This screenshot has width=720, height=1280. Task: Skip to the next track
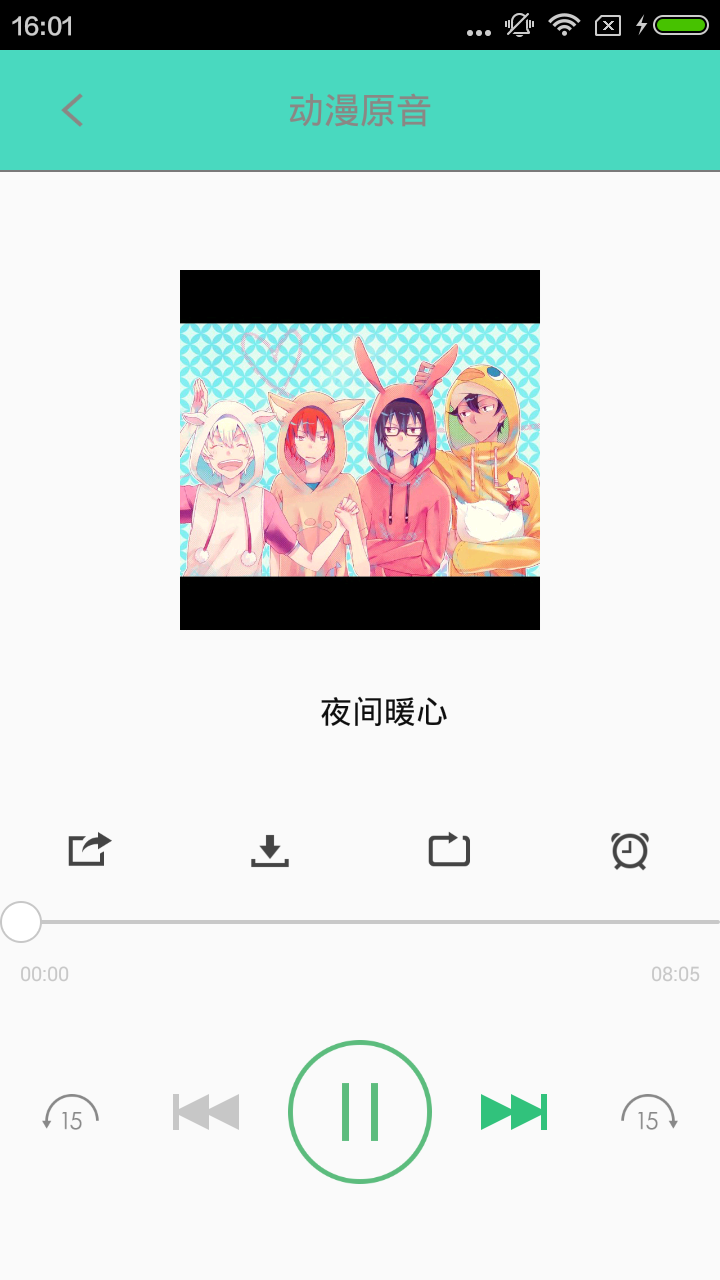[x=514, y=1112]
